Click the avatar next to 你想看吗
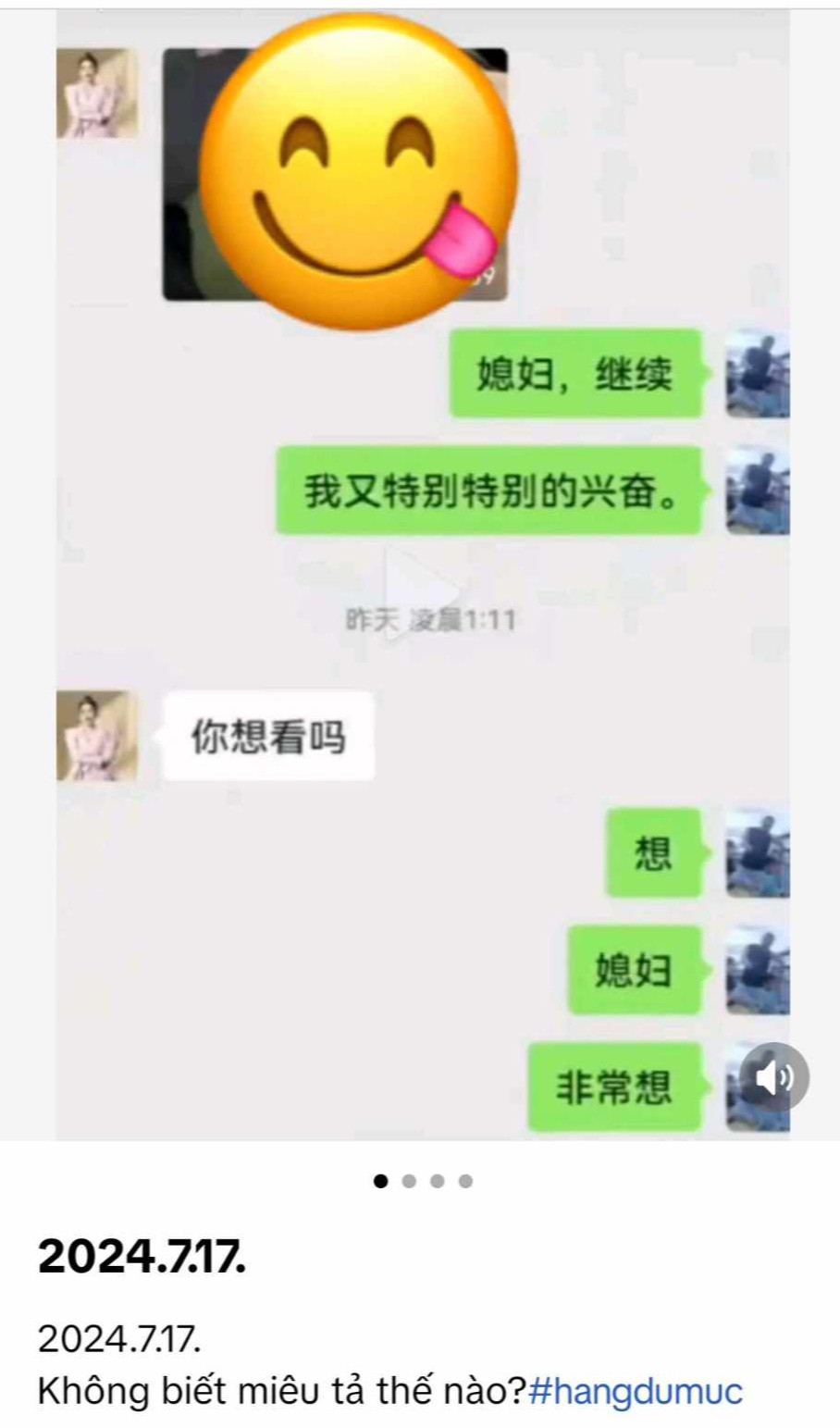The height and width of the screenshot is (1428, 840). pos(104,736)
